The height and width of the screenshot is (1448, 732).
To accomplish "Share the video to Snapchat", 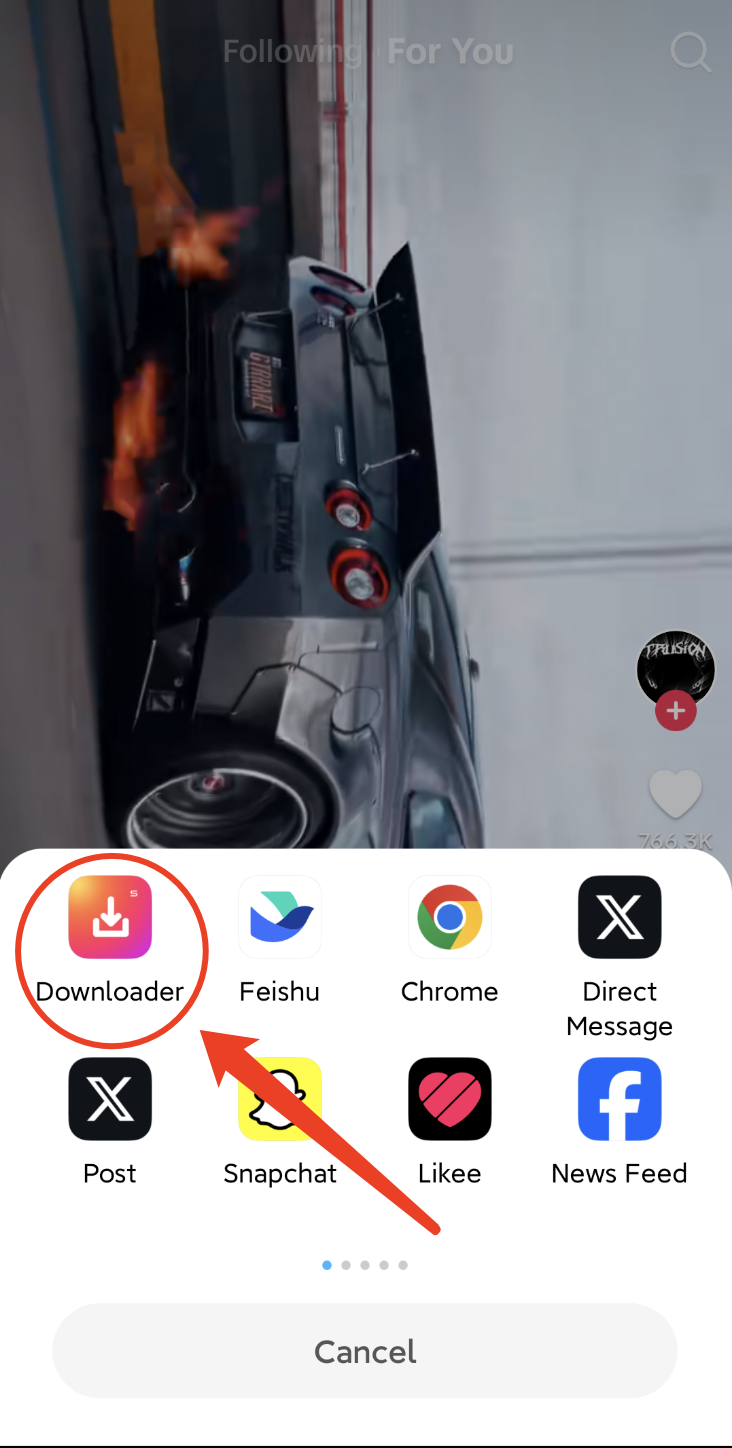I will pos(280,1099).
